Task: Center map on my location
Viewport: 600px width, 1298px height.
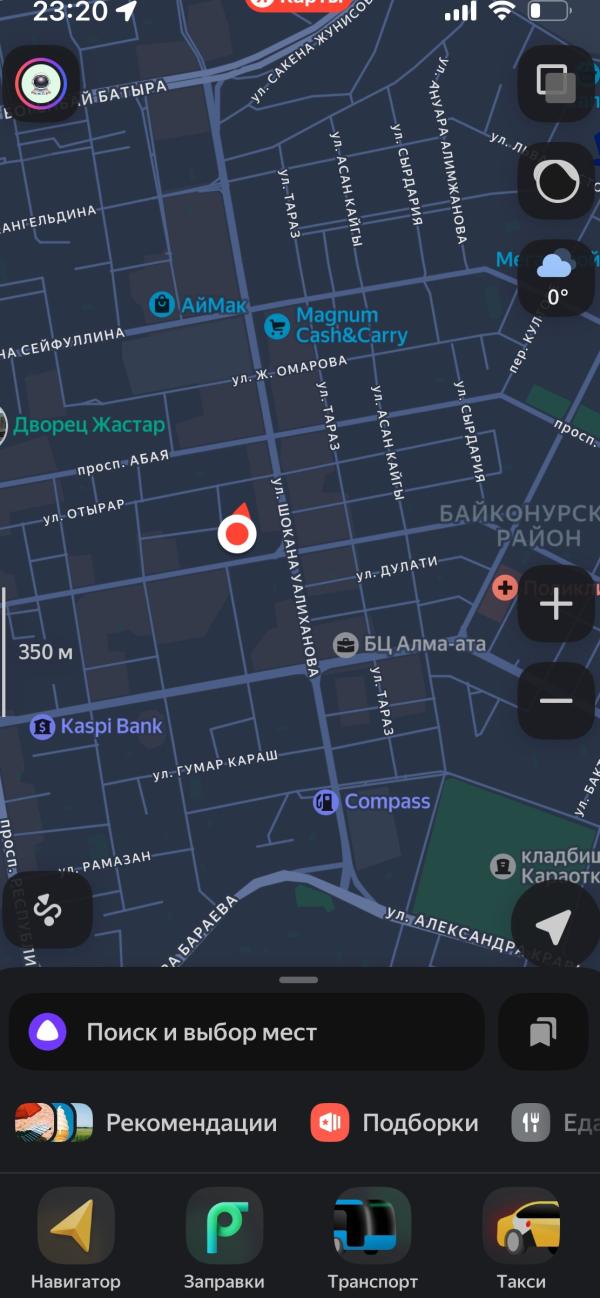Action: (553, 927)
